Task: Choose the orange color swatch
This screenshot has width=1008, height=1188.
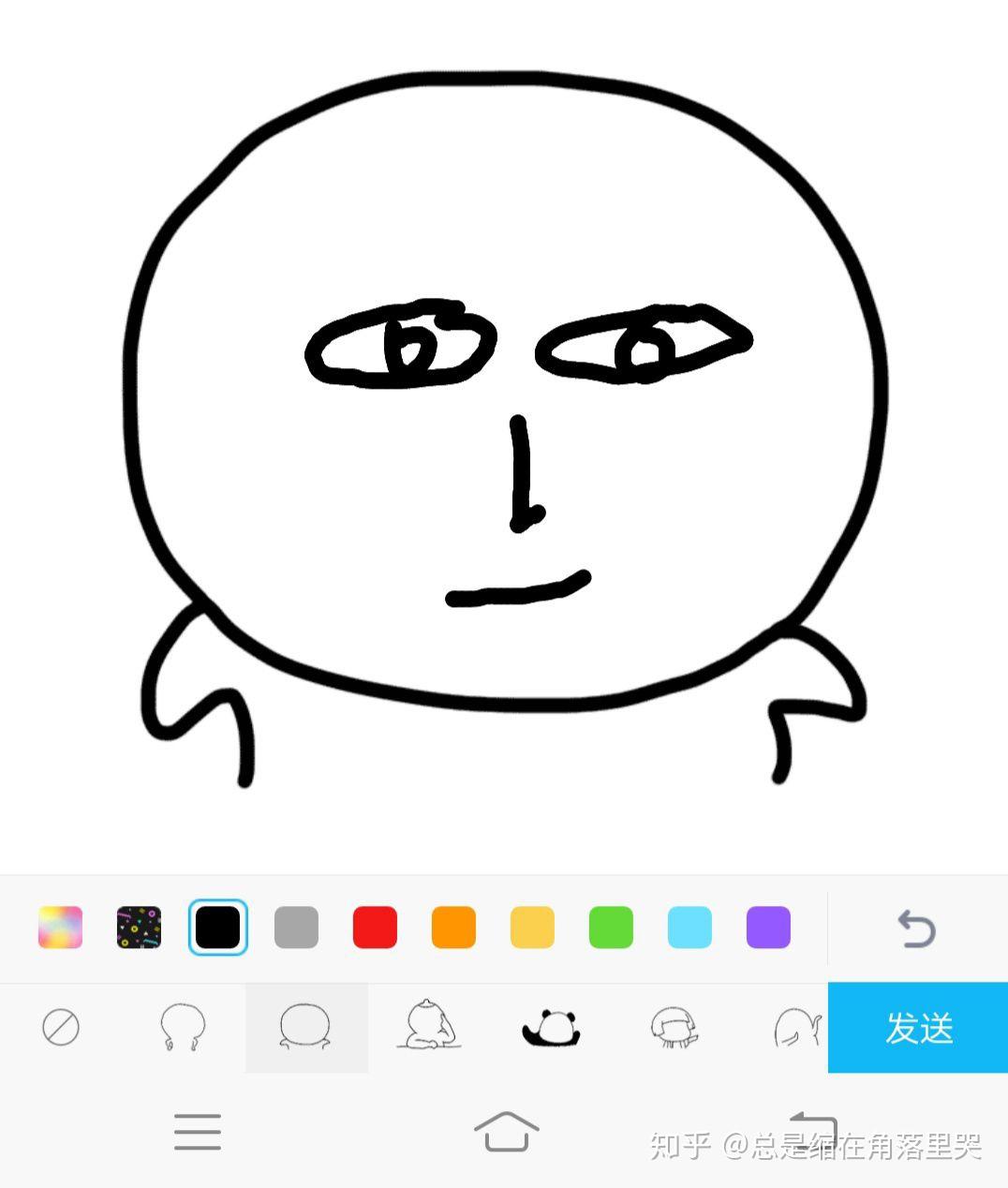Action: 453,928
